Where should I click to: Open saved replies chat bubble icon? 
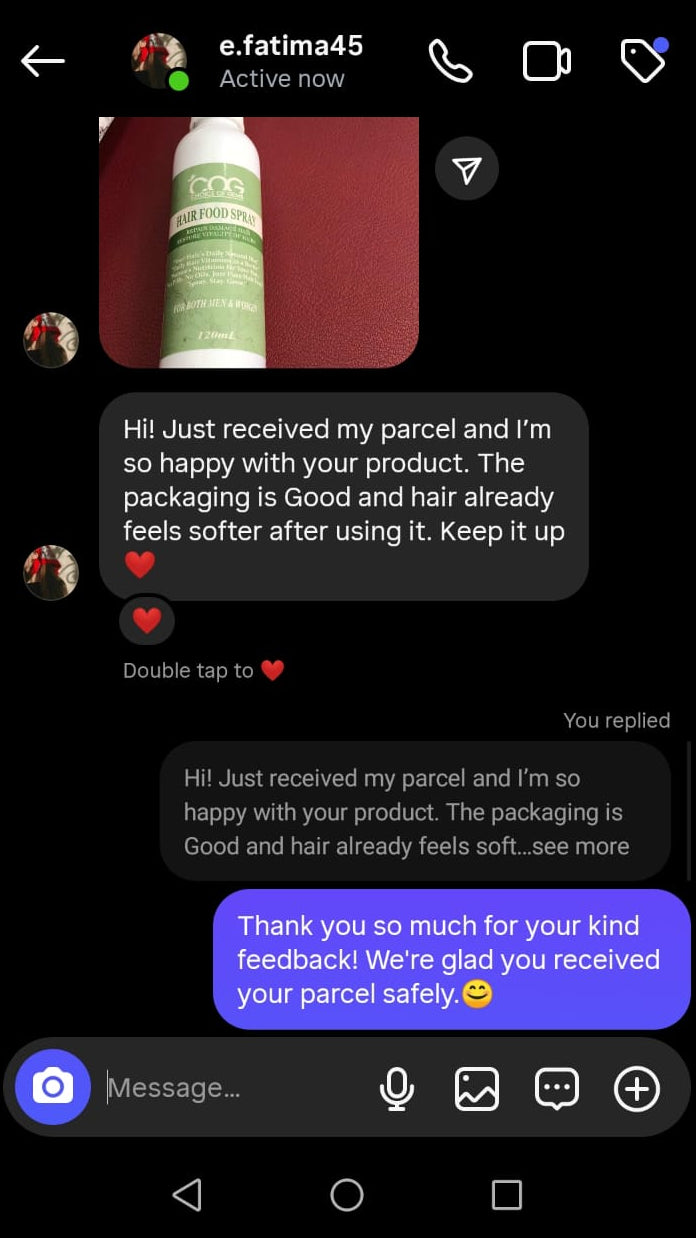tap(557, 1088)
